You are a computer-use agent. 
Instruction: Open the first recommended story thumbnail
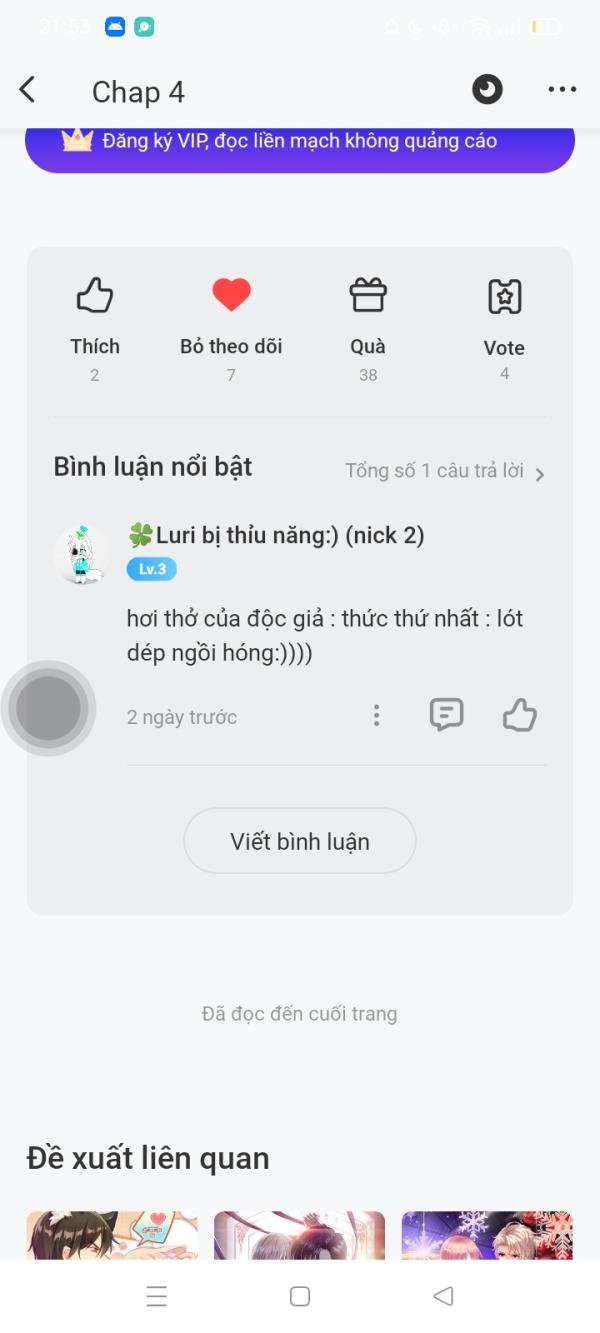pos(112,1235)
